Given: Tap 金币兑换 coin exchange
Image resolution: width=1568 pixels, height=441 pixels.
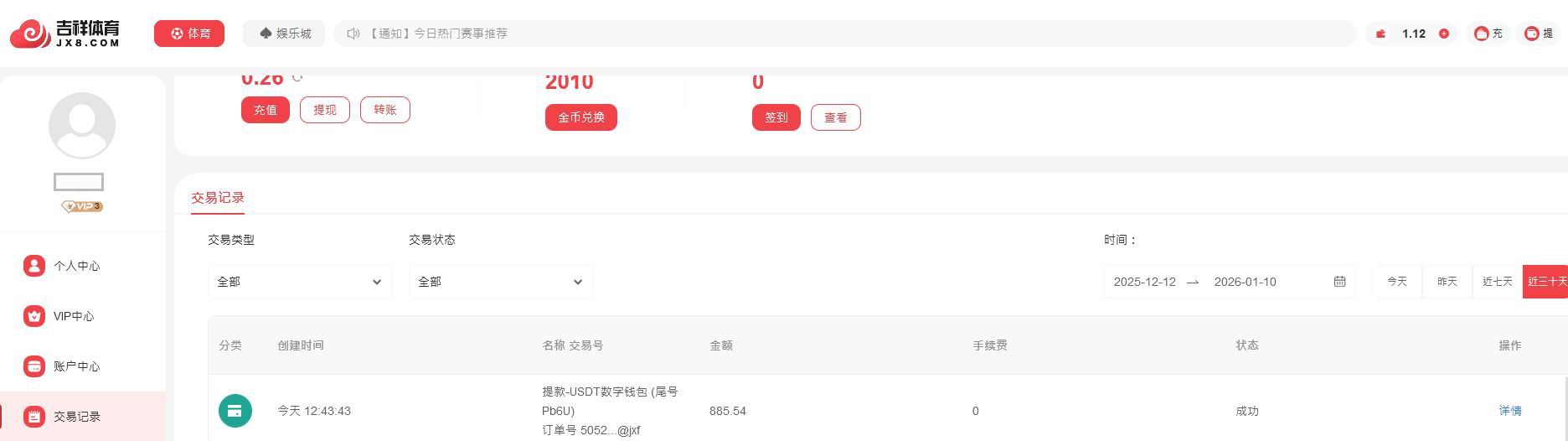Looking at the screenshot, I should click(580, 117).
